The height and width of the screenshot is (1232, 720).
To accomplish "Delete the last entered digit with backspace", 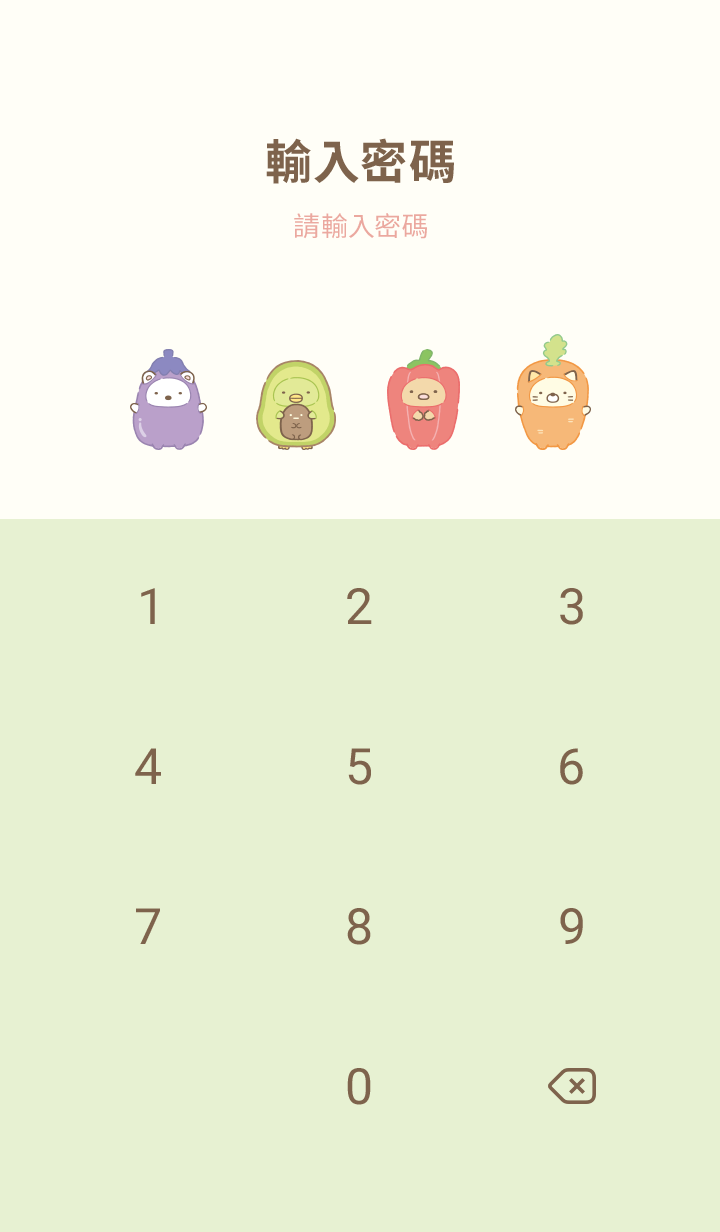I will (x=572, y=1086).
